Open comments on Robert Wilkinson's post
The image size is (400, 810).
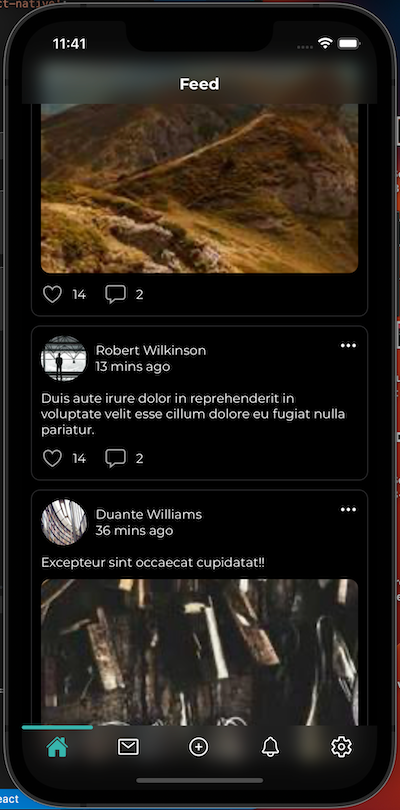[115, 458]
